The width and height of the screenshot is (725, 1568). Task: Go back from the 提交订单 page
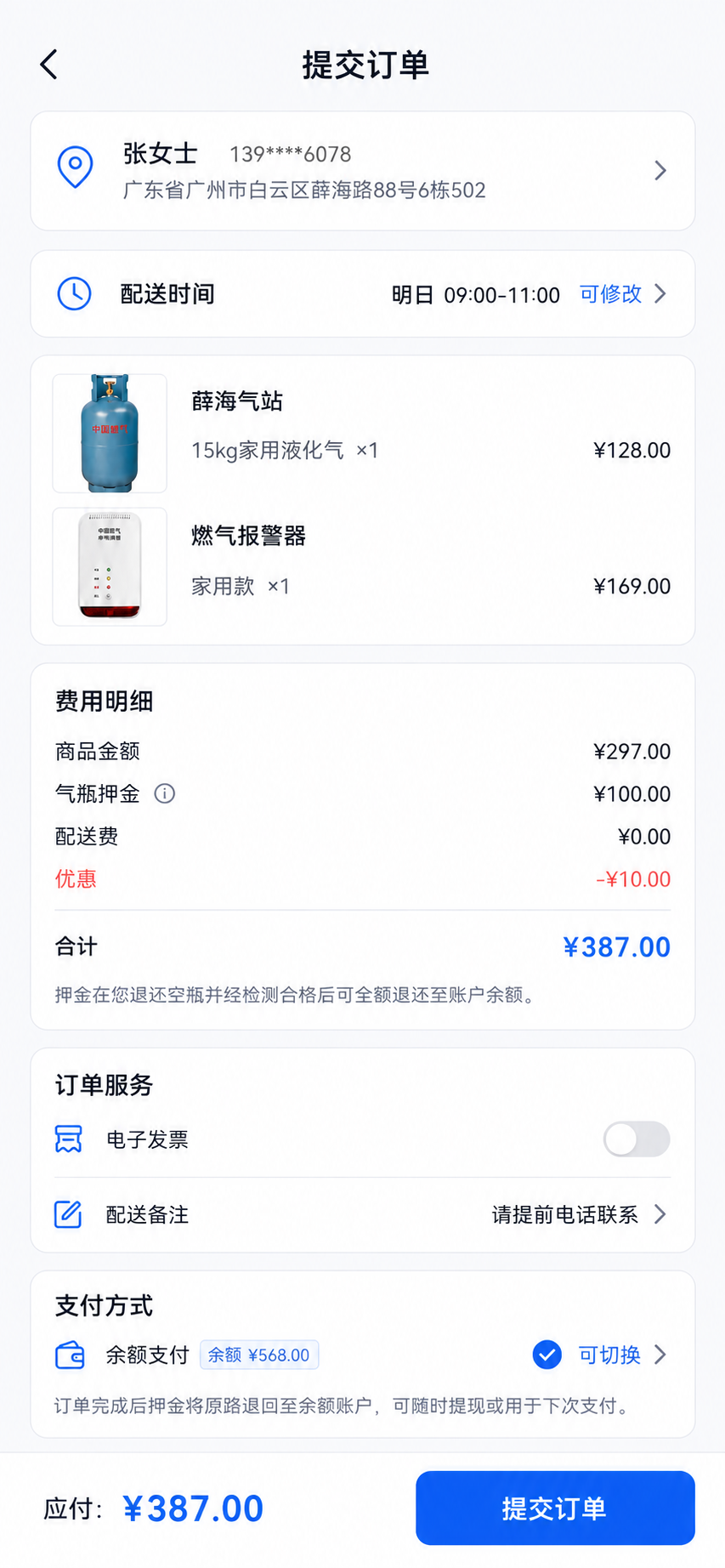[49, 65]
